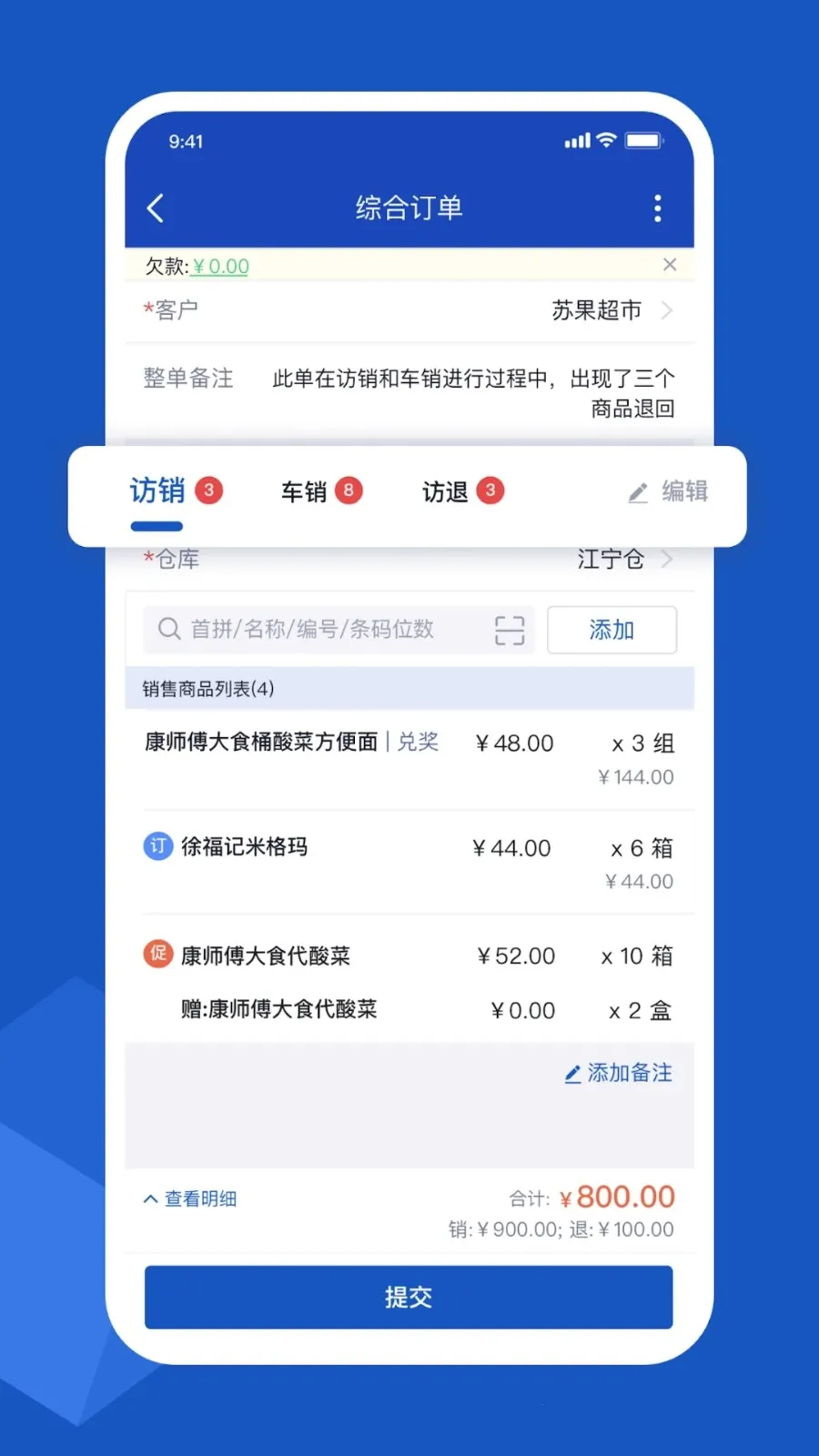Tap the barcode scan icon in search bar
This screenshot has height=1456, width=819.
(x=510, y=629)
